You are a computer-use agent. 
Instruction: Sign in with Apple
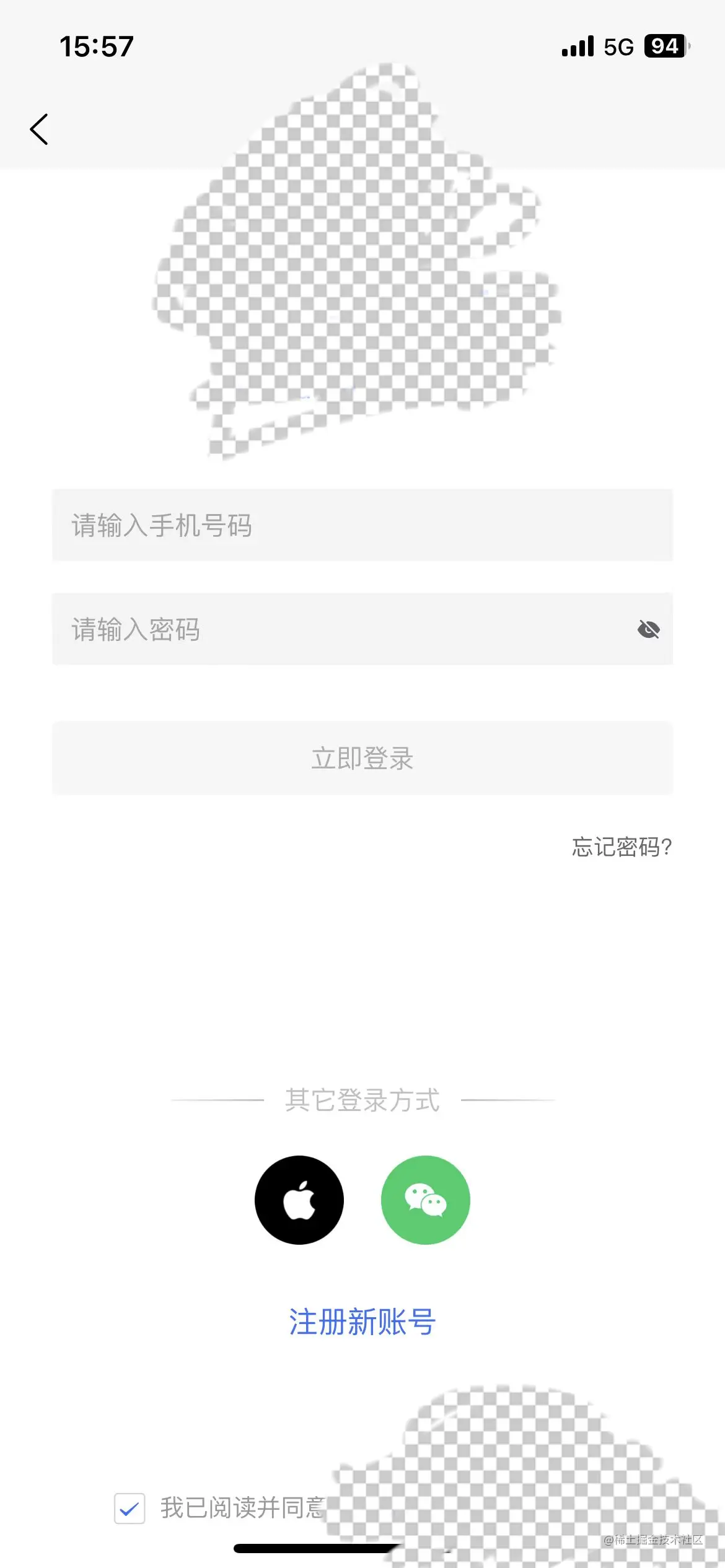[299, 1200]
